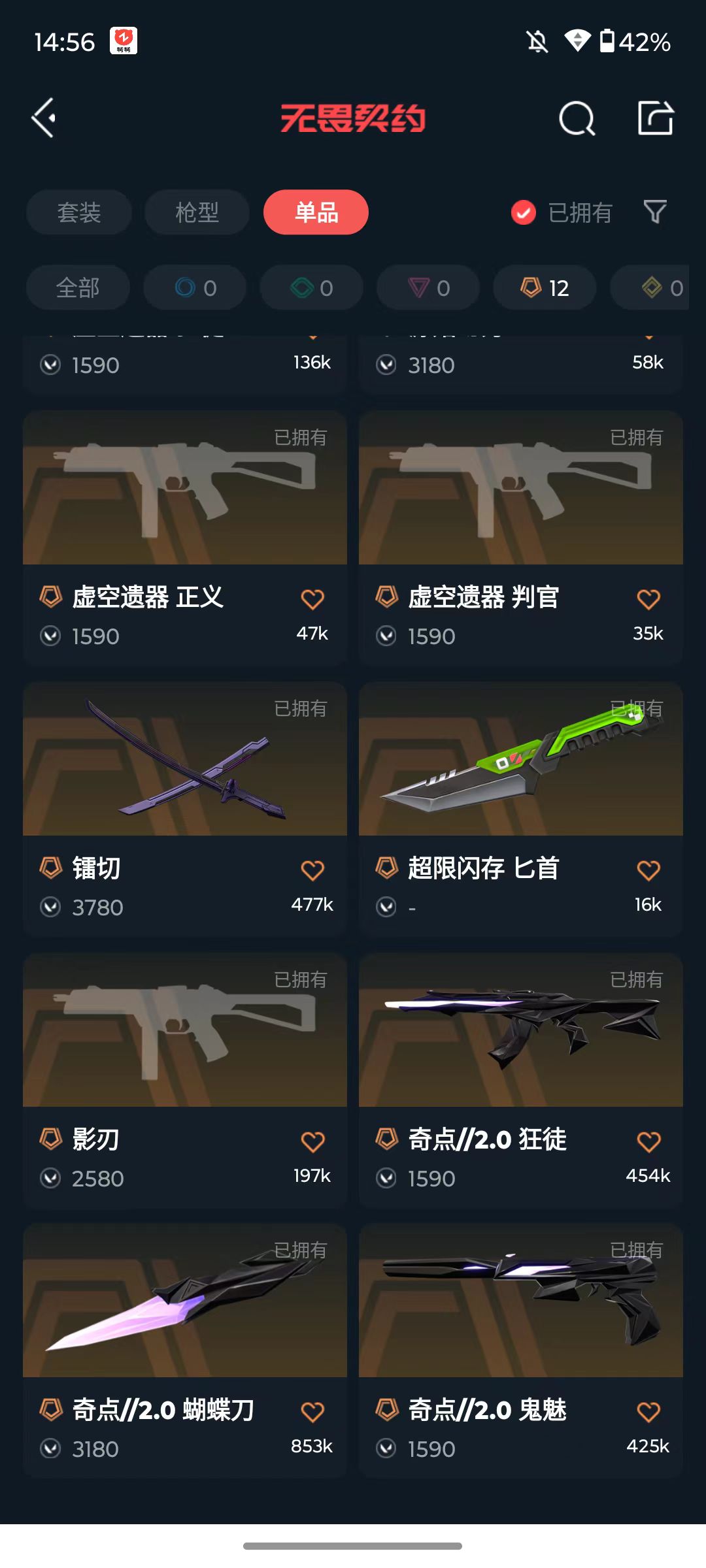
Task: Open the search magnifier icon
Action: [577, 118]
